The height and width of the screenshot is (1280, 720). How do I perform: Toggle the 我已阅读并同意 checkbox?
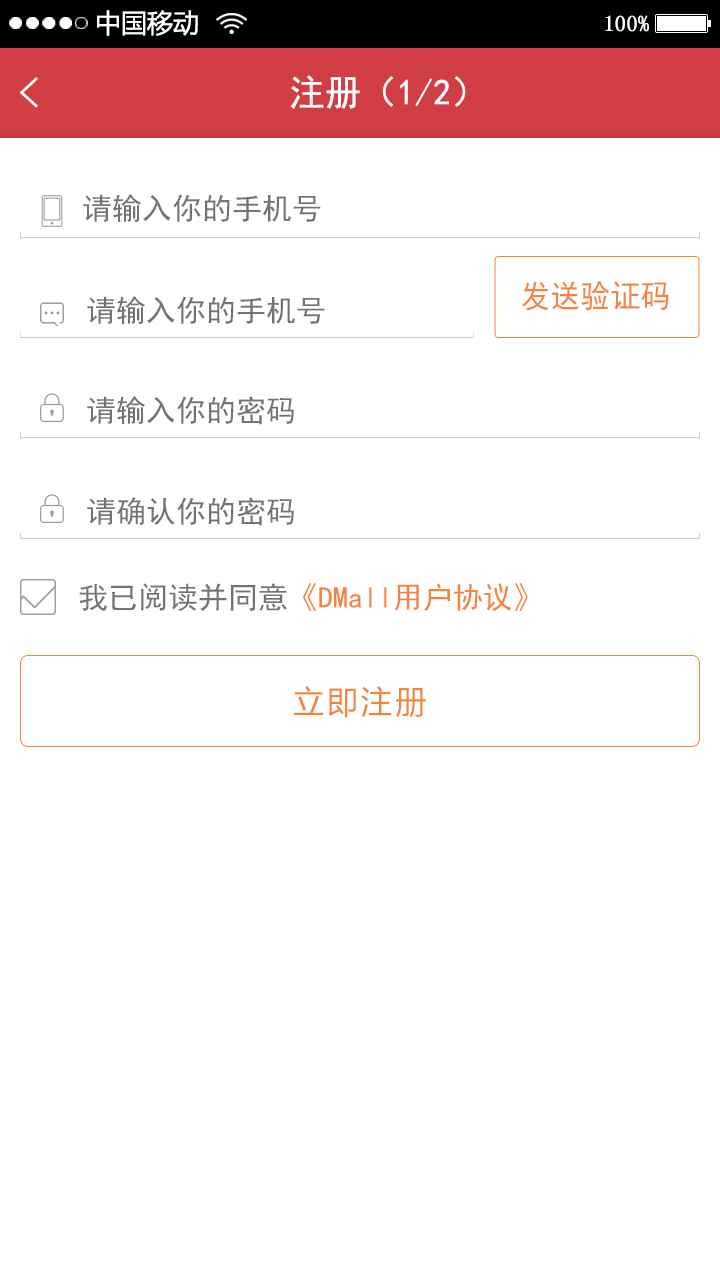(38, 597)
